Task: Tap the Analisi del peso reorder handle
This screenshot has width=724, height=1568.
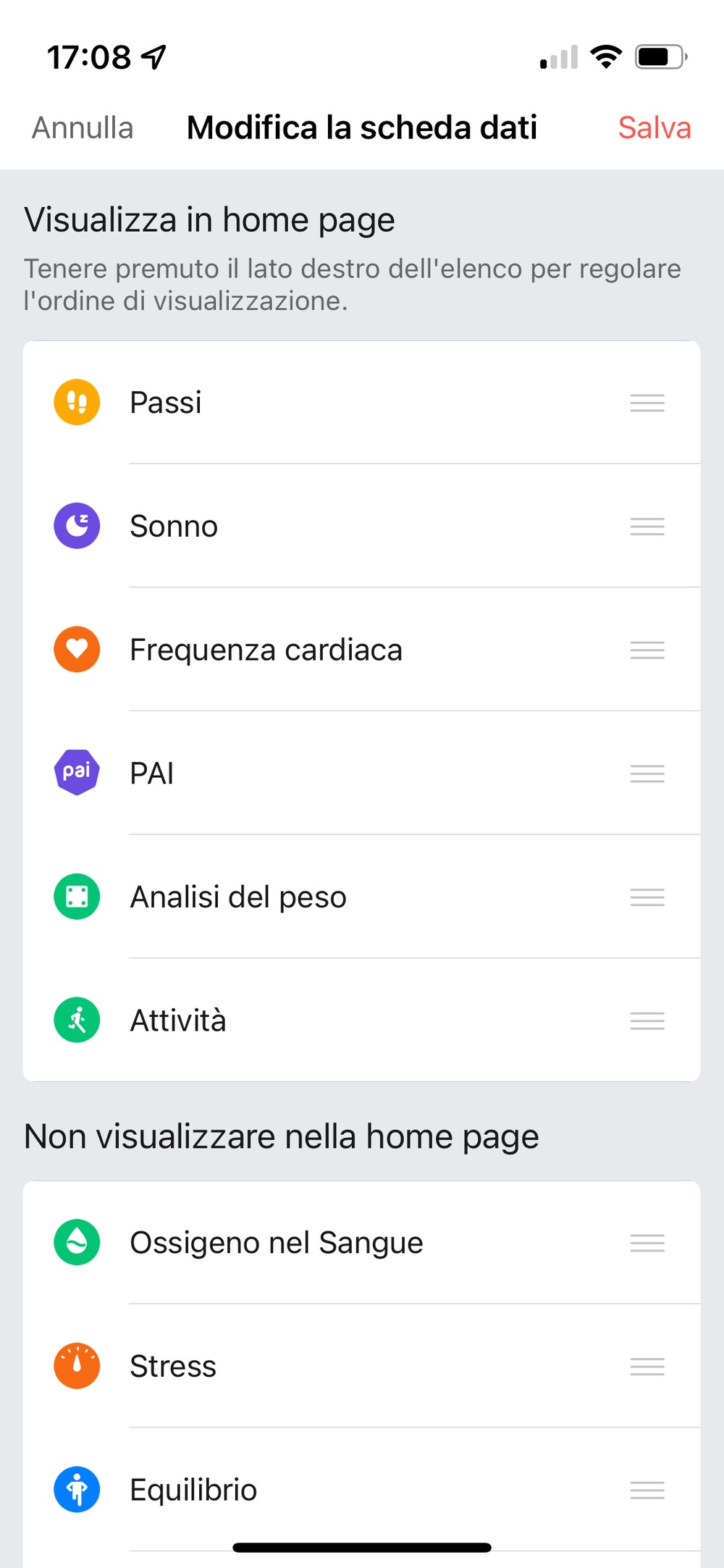Action: tap(647, 897)
